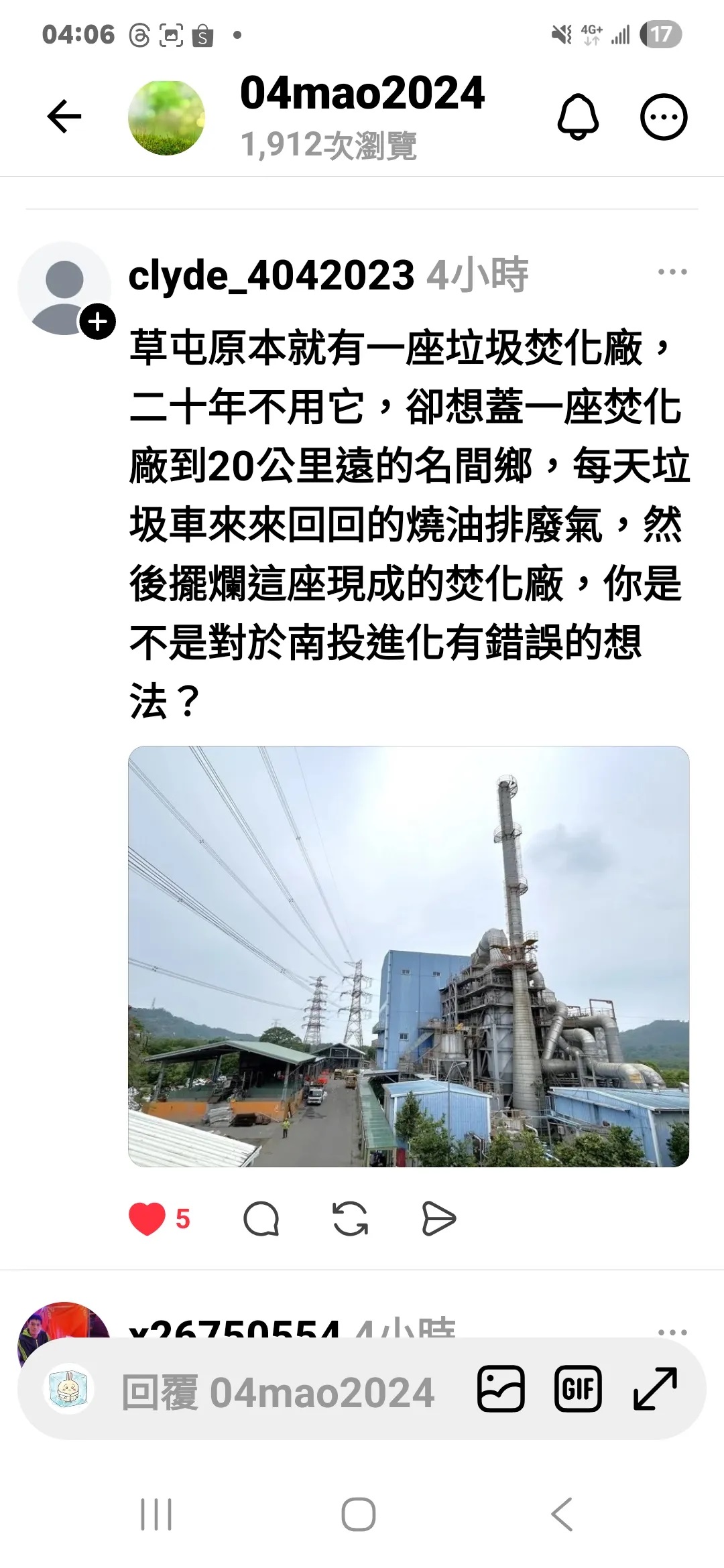Open 04mao2024's profile picture
The height and width of the screenshot is (1568, 724).
point(166,118)
